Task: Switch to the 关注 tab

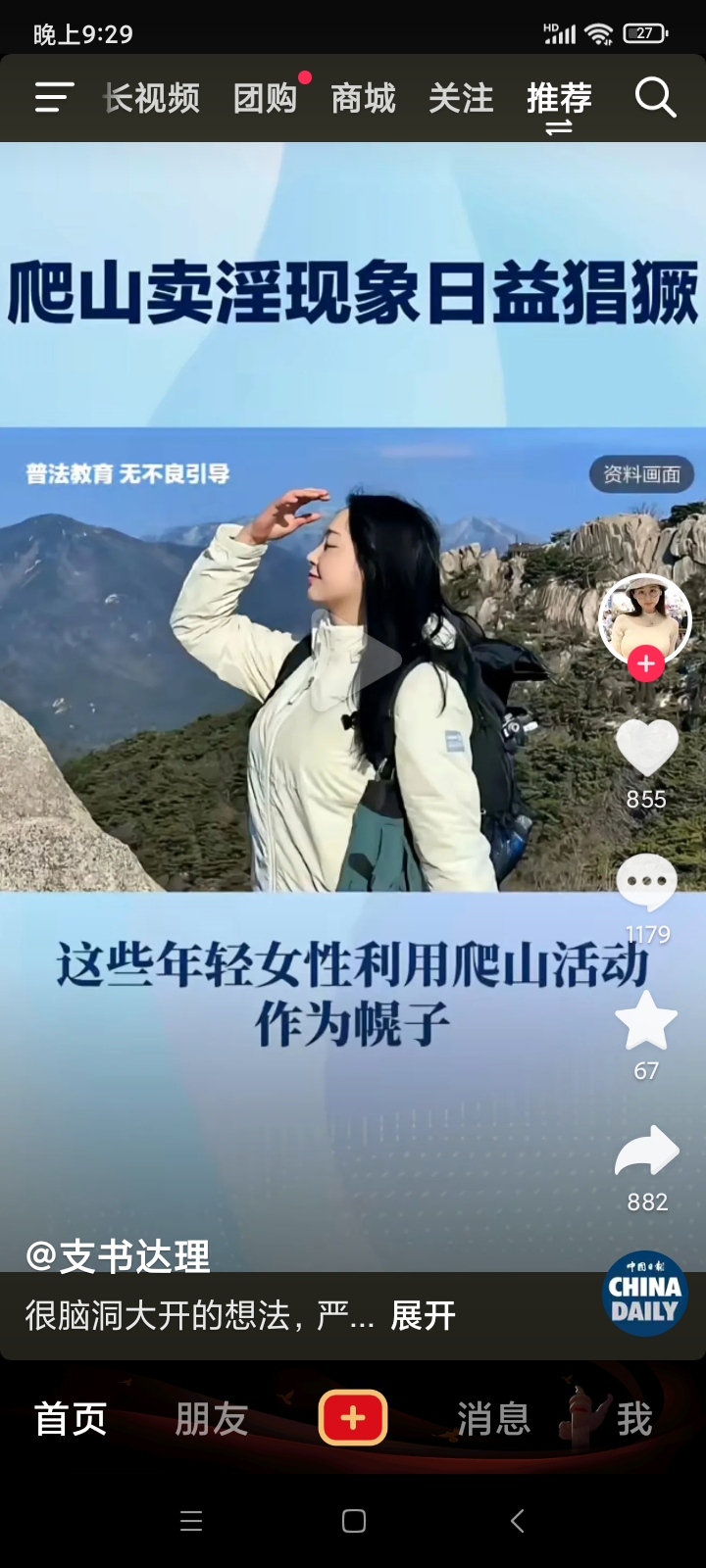Action: pyautogui.click(x=461, y=98)
